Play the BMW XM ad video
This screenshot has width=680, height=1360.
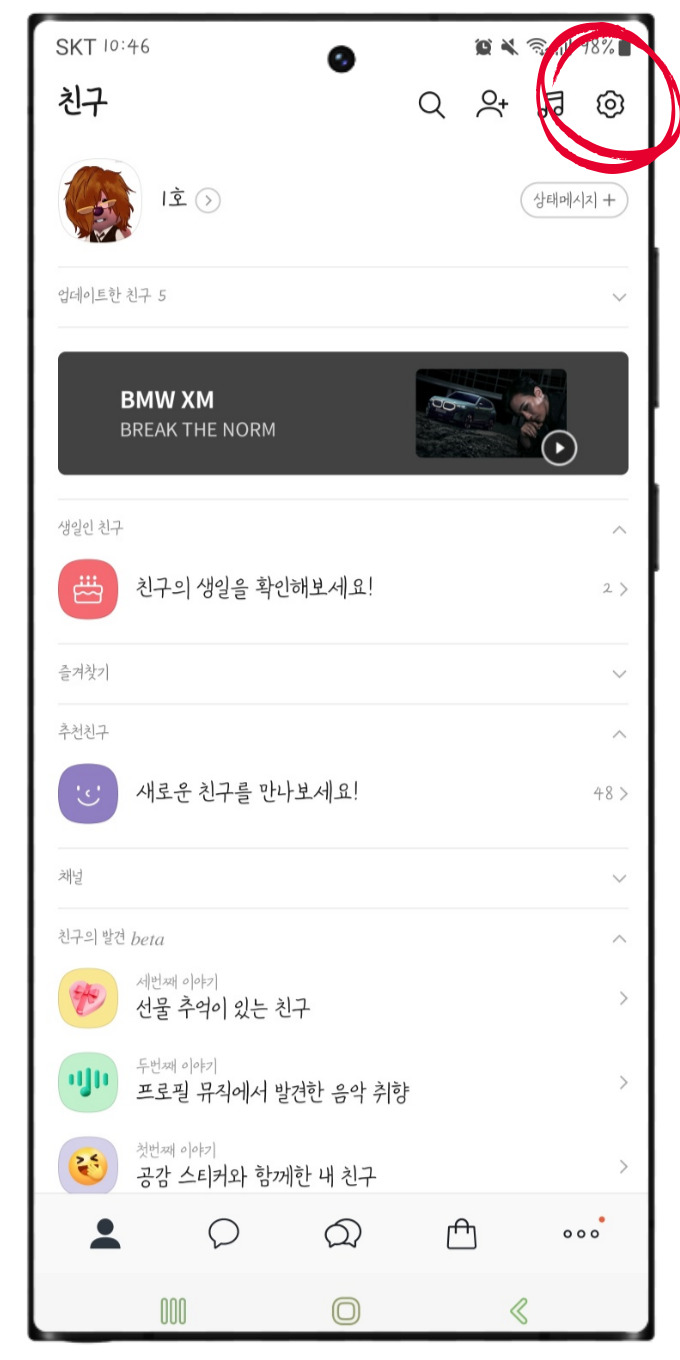[559, 447]
